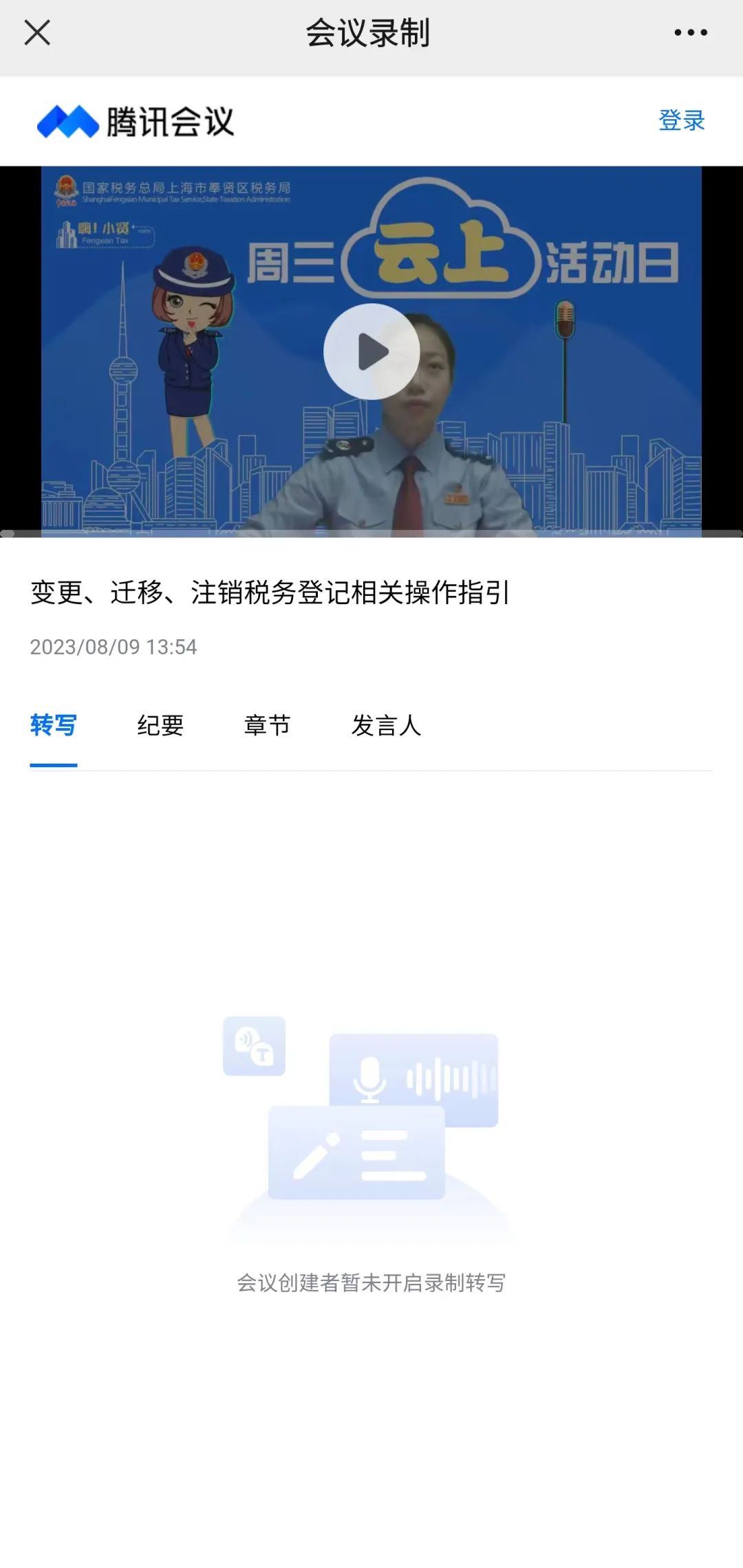743x1568 pixels.
Task: Switch to the 章节 tab
Action: [268, 725]
